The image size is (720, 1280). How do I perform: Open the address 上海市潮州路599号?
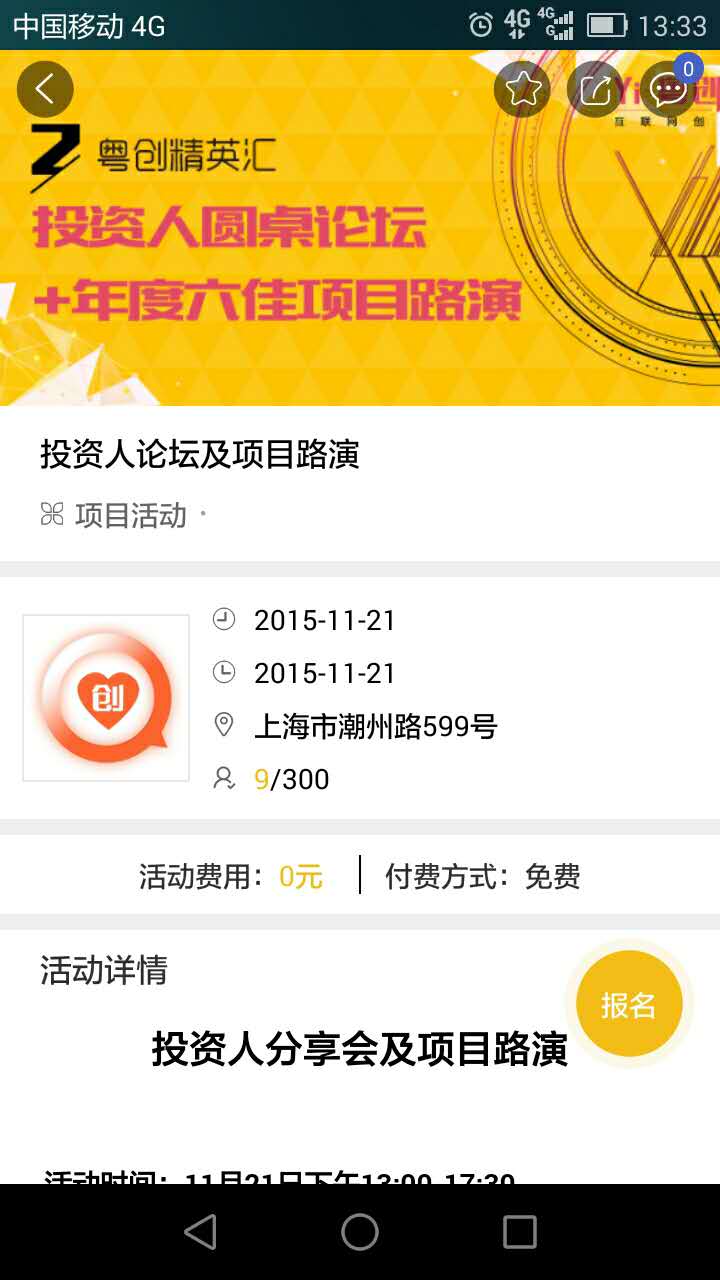coord(375,726)
